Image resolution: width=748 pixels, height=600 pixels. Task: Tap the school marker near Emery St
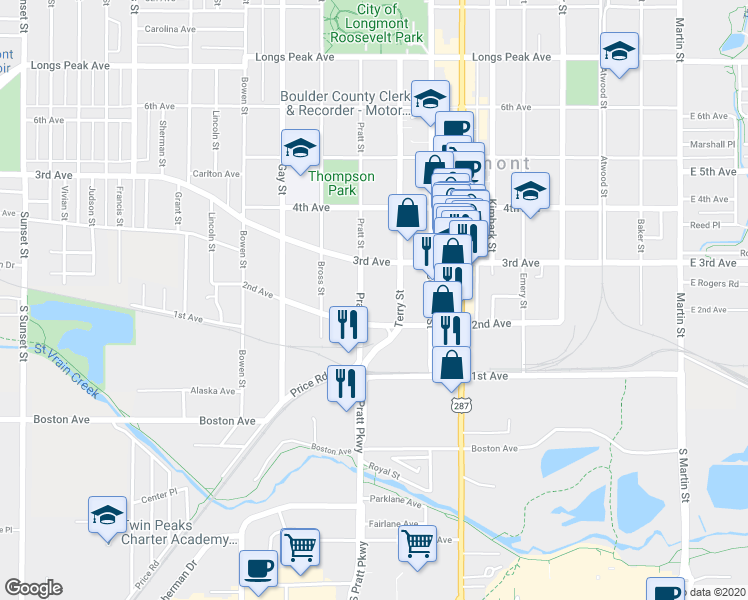tap(531, 191)
